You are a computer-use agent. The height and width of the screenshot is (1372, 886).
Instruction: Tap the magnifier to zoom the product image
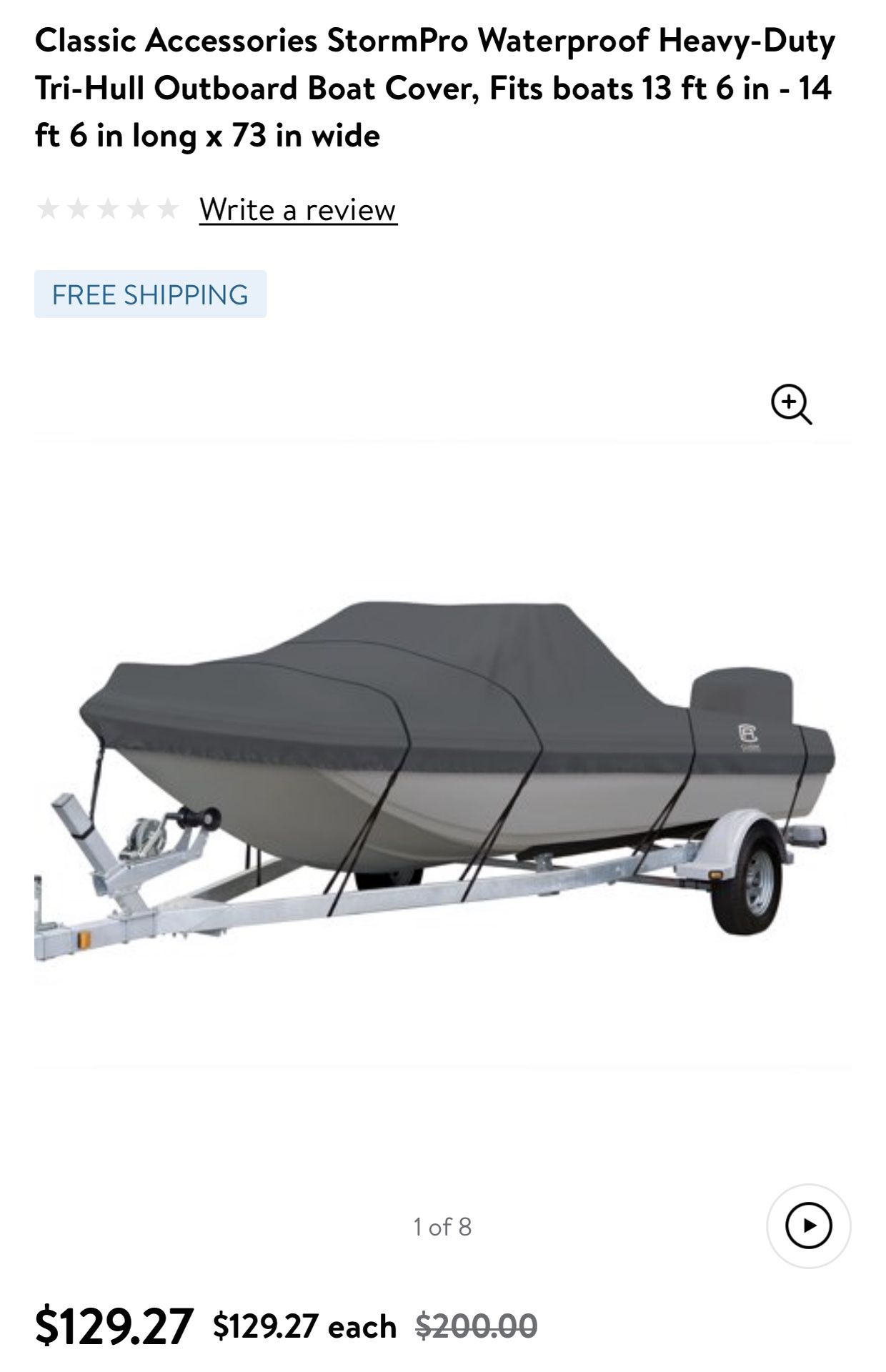pyautogui.click(x=791, y=404)
